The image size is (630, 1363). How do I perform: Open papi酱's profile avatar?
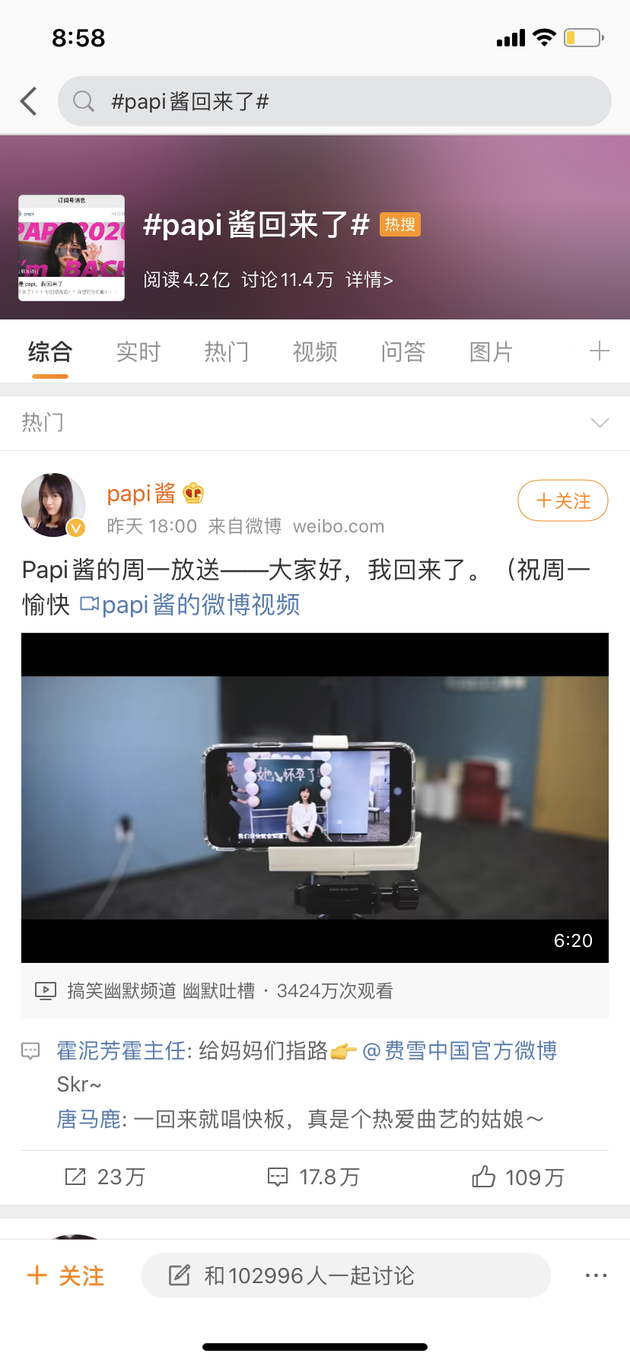point(53,505)
